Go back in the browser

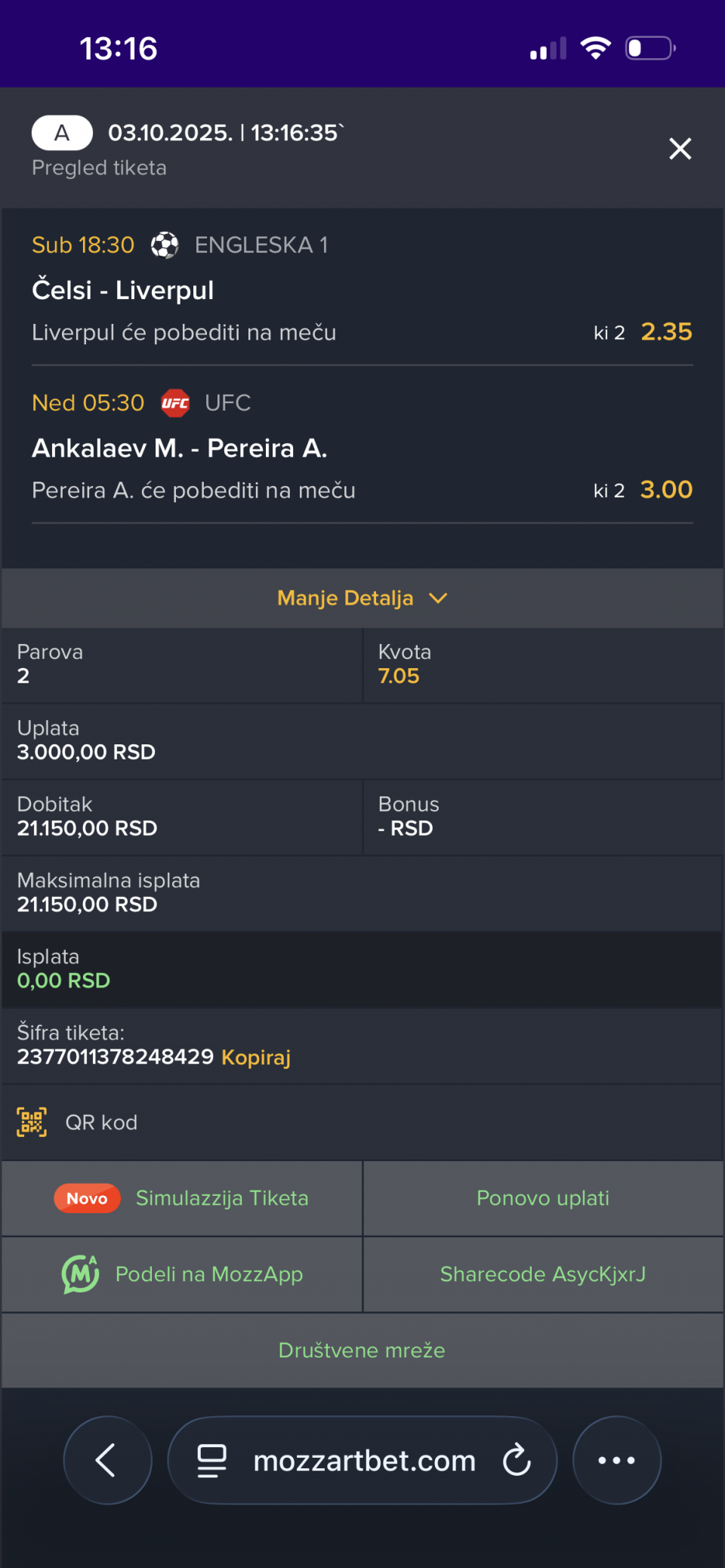coord(107,1460)
